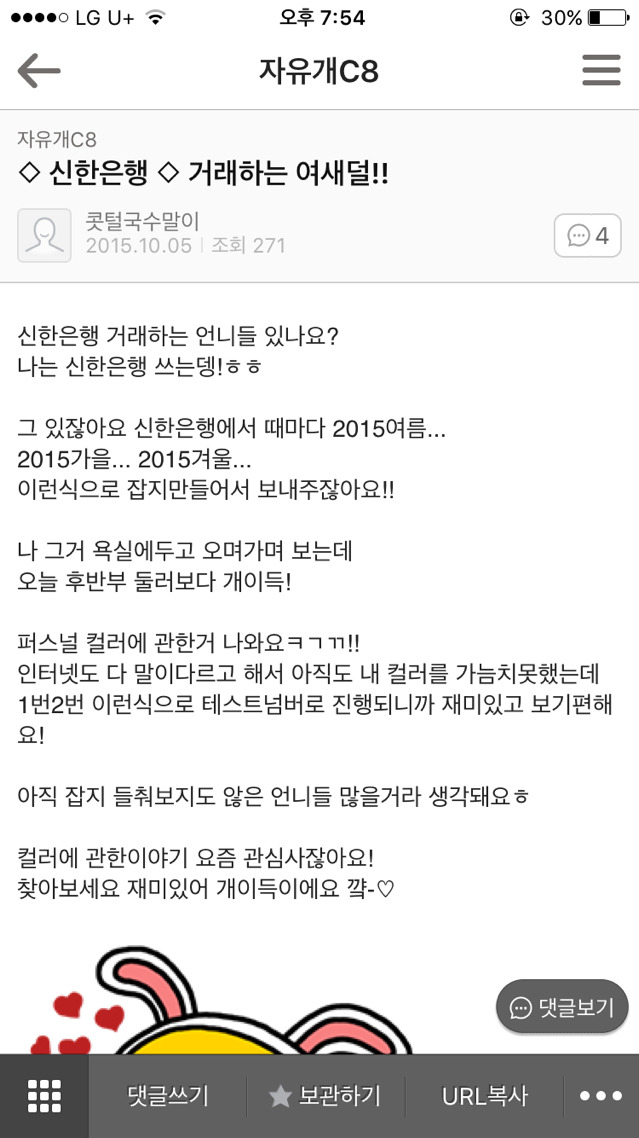Open the 4 comments counter bubble
Screen dimensions: 639x1138
click(x=587, y=236)
